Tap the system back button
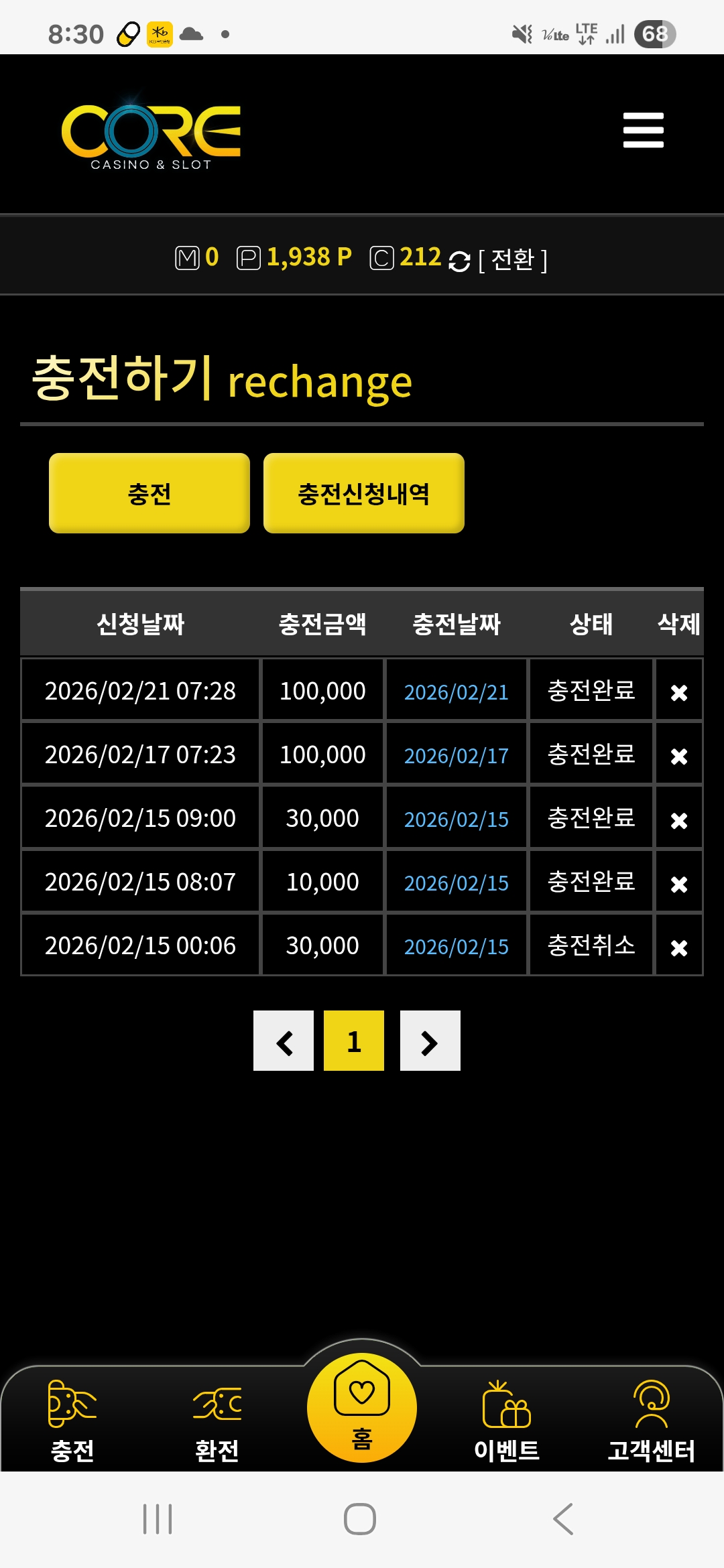The height and width of the screenshot is (1568, 724). coord(563,1519)
